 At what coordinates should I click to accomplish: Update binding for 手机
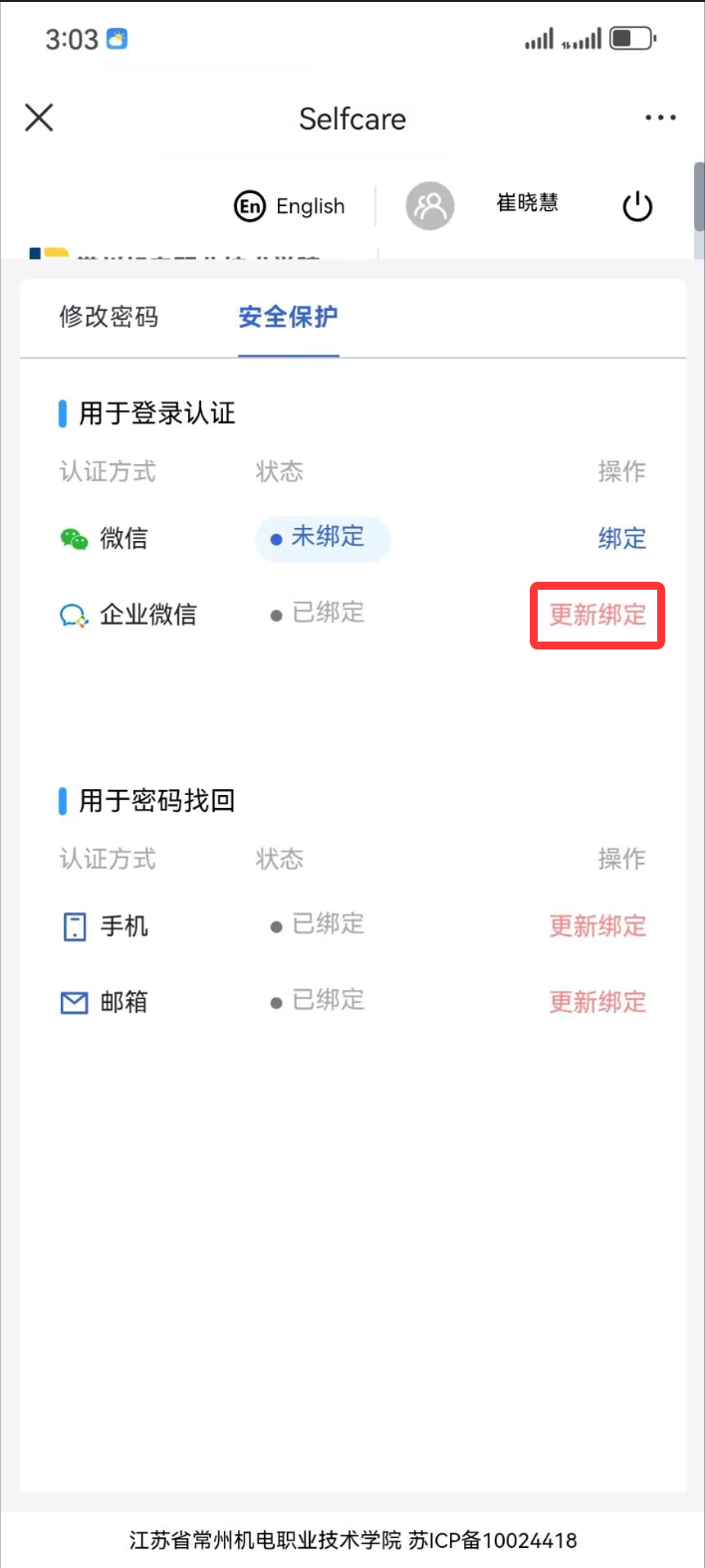(597, 926)
